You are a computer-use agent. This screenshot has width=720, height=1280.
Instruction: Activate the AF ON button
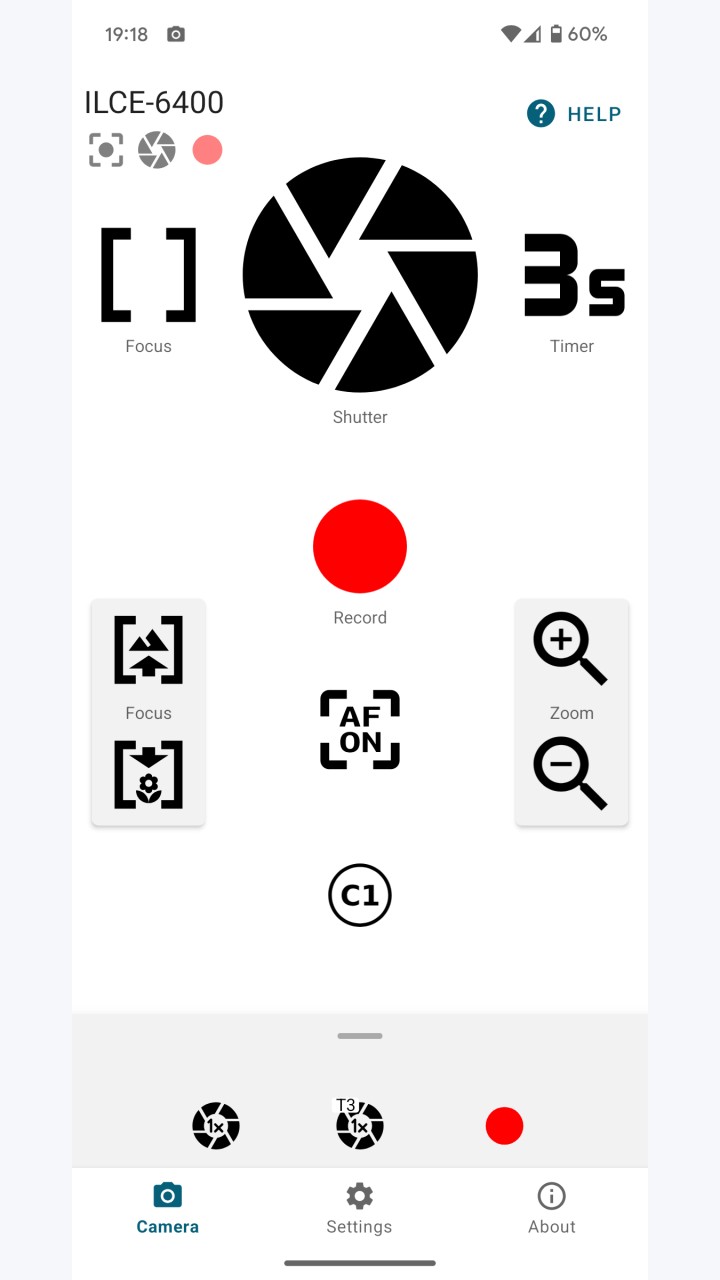click(360, 730)
